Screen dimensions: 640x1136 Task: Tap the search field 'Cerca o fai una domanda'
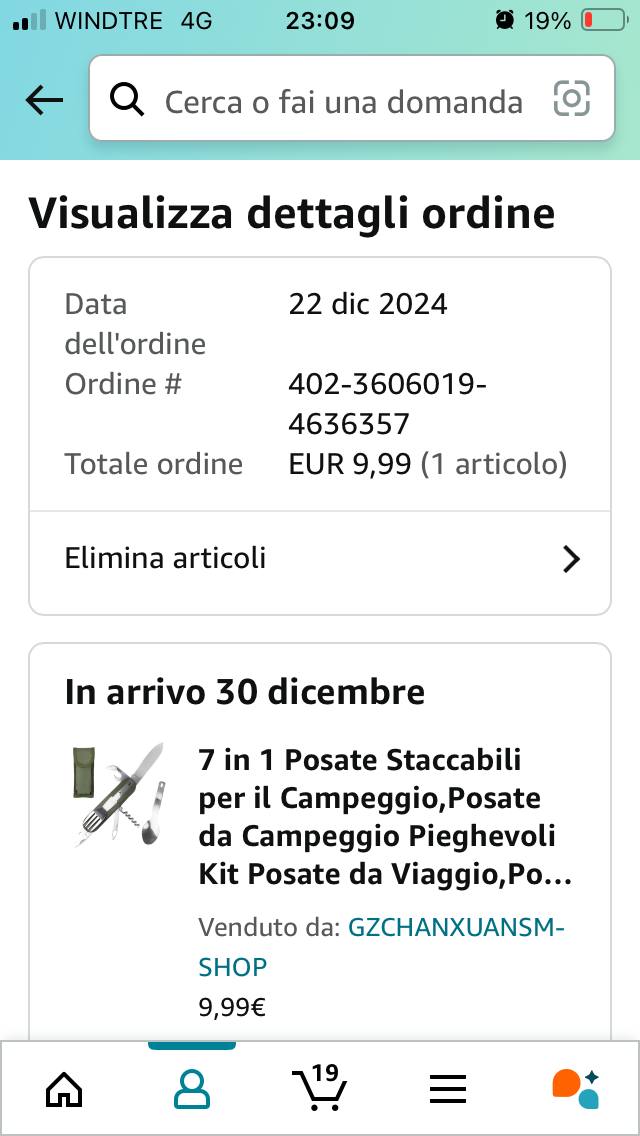[x=340, y=100]
